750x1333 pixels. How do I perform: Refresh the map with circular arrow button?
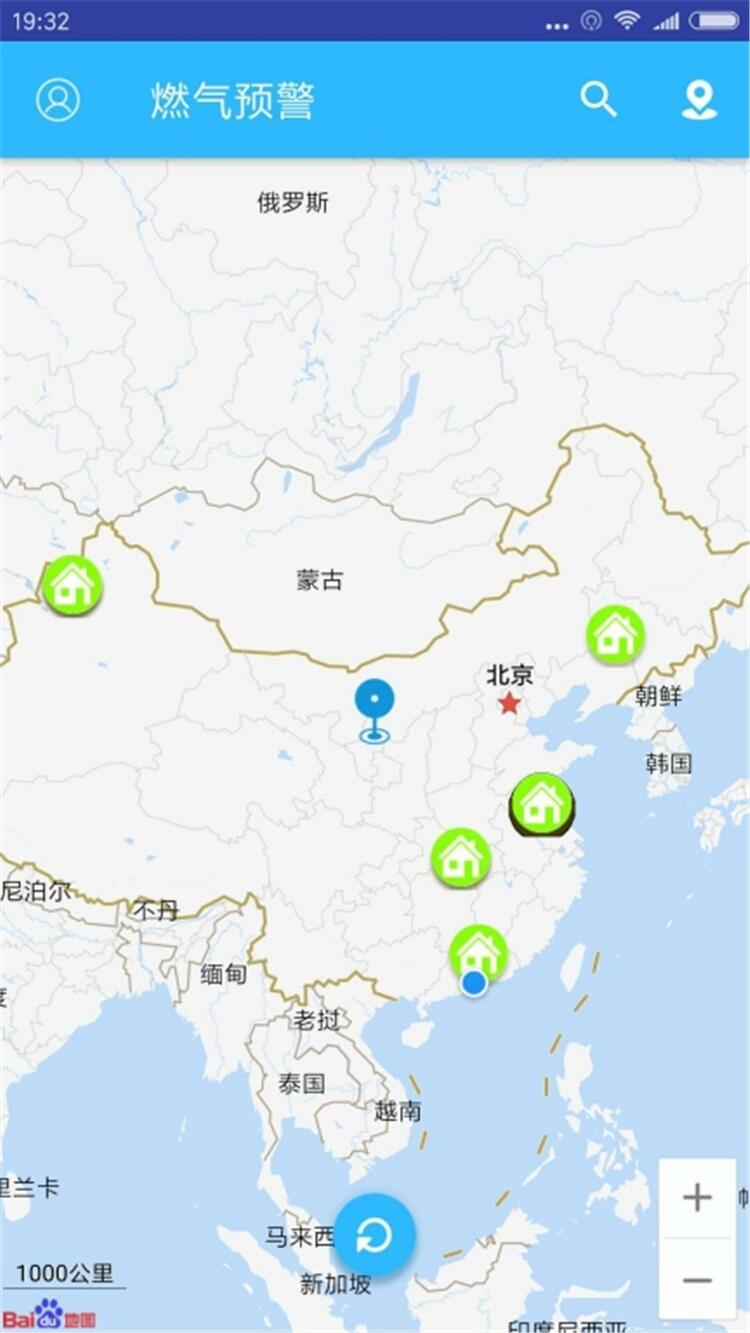(x=375, y=1235)
